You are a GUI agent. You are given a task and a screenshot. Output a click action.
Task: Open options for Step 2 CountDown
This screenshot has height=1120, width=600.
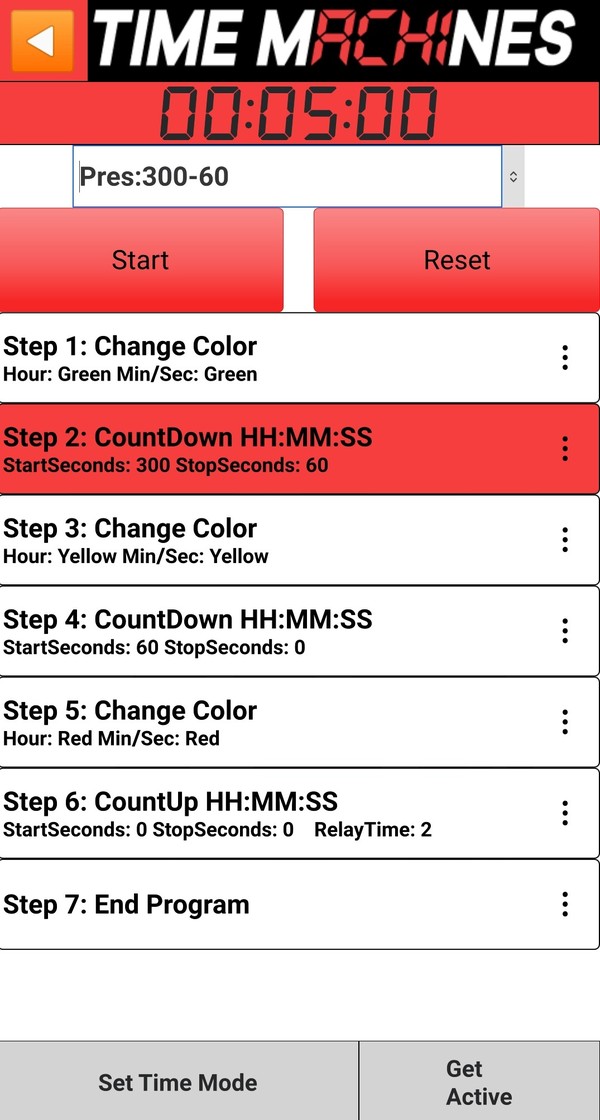(x=565, y=449)
